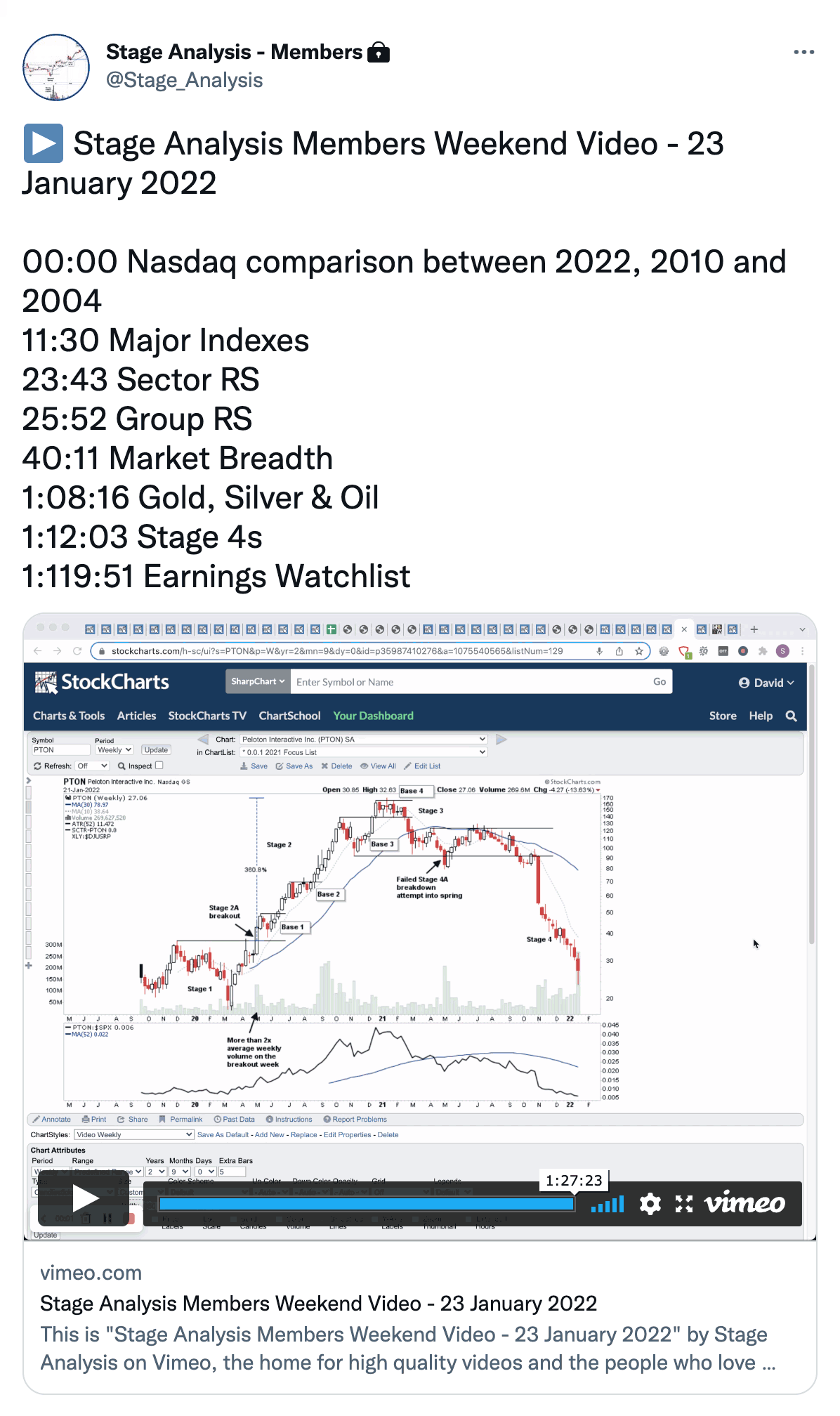Adjust the video volume bars
The height and width of the screenshot is (1416, 840).
point(608,1204)
